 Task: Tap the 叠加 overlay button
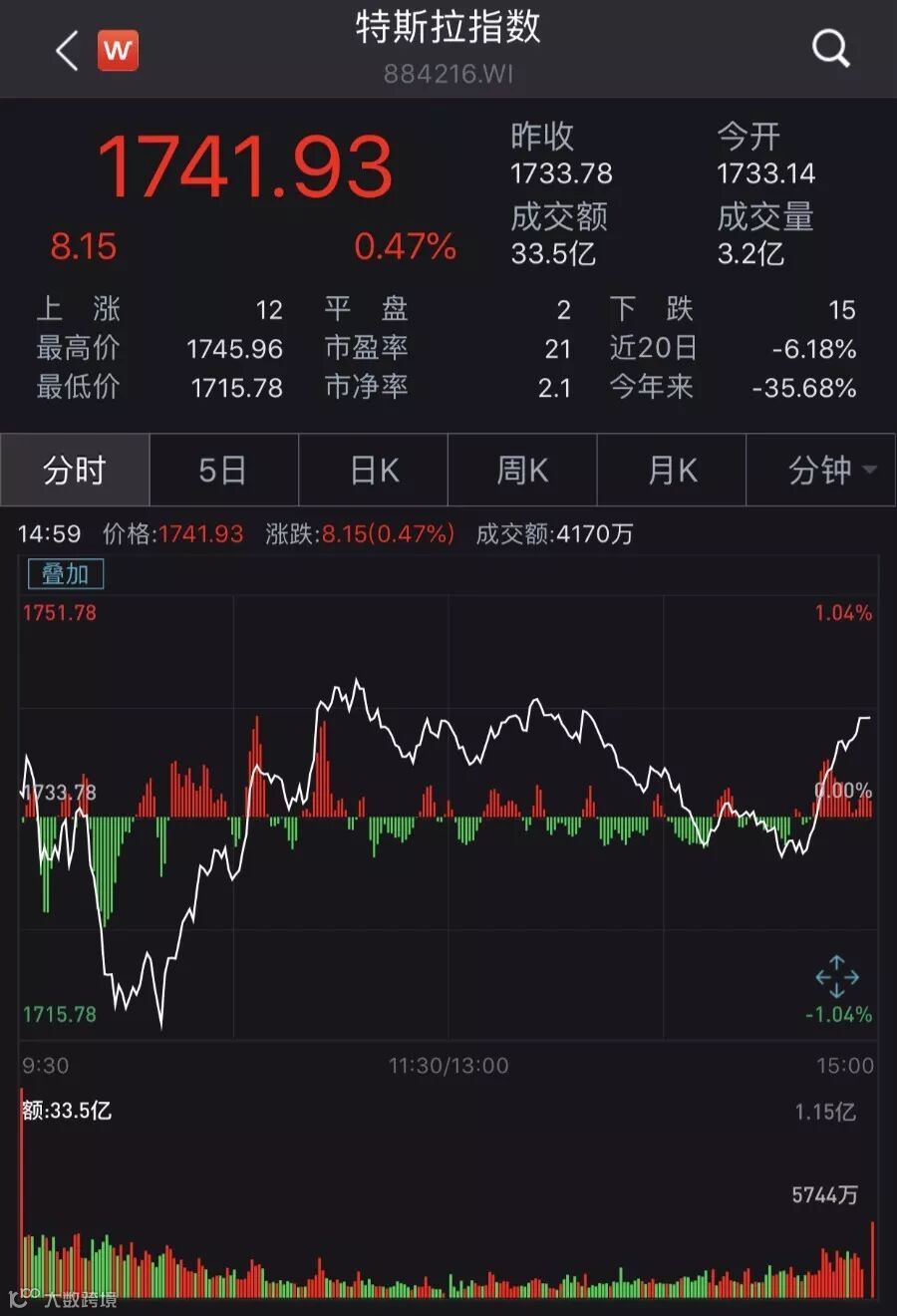[x=66, y=574]
